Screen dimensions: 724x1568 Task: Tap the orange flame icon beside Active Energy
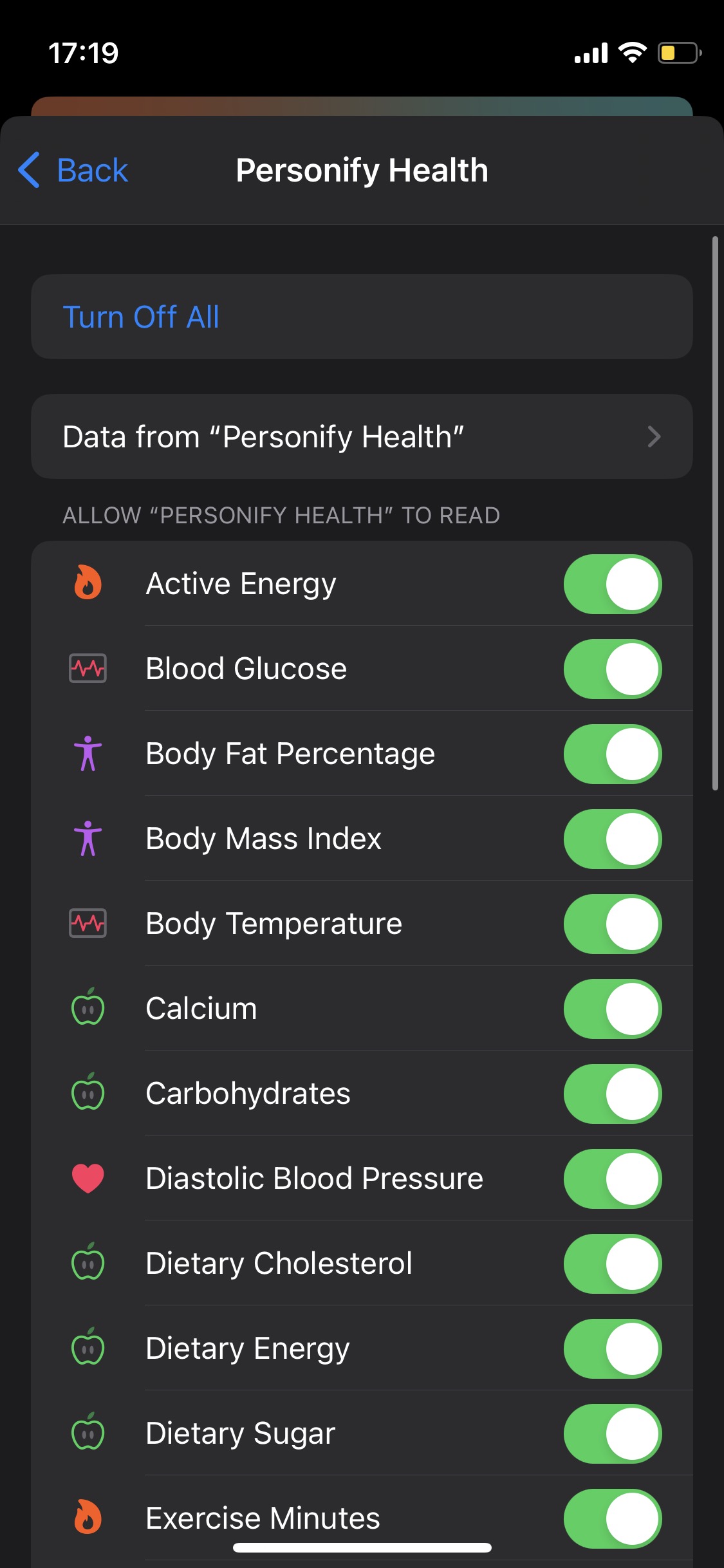[x=88, y=583]
